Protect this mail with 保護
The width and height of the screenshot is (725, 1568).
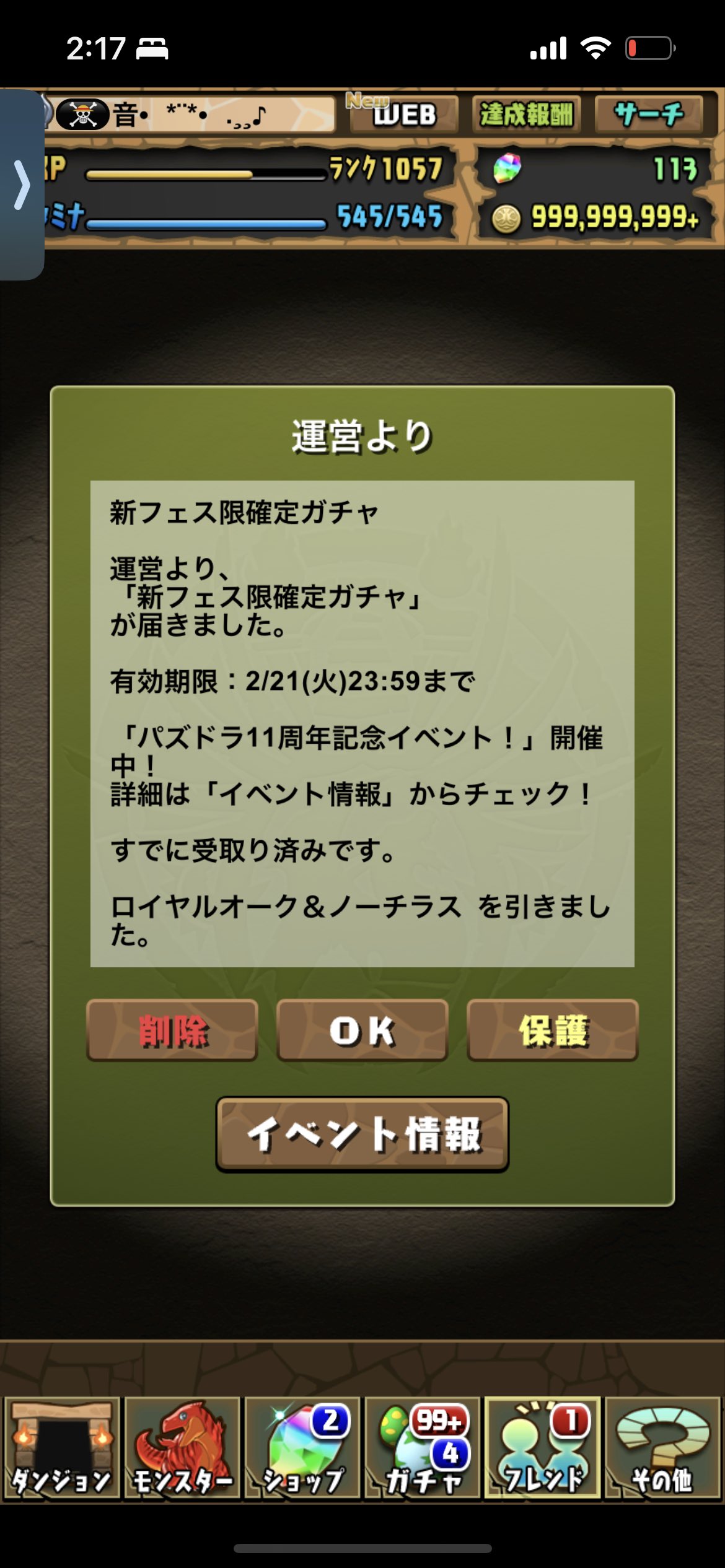pos(553,1030)
